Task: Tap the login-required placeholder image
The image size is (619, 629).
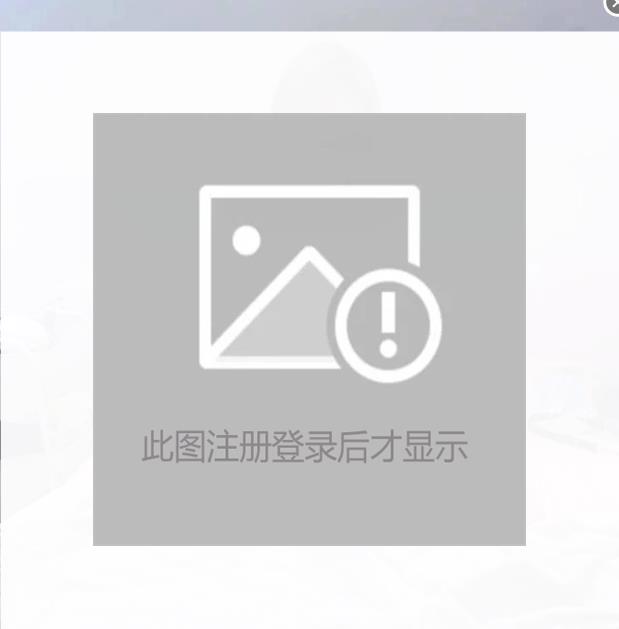Action: pos(309,329)
